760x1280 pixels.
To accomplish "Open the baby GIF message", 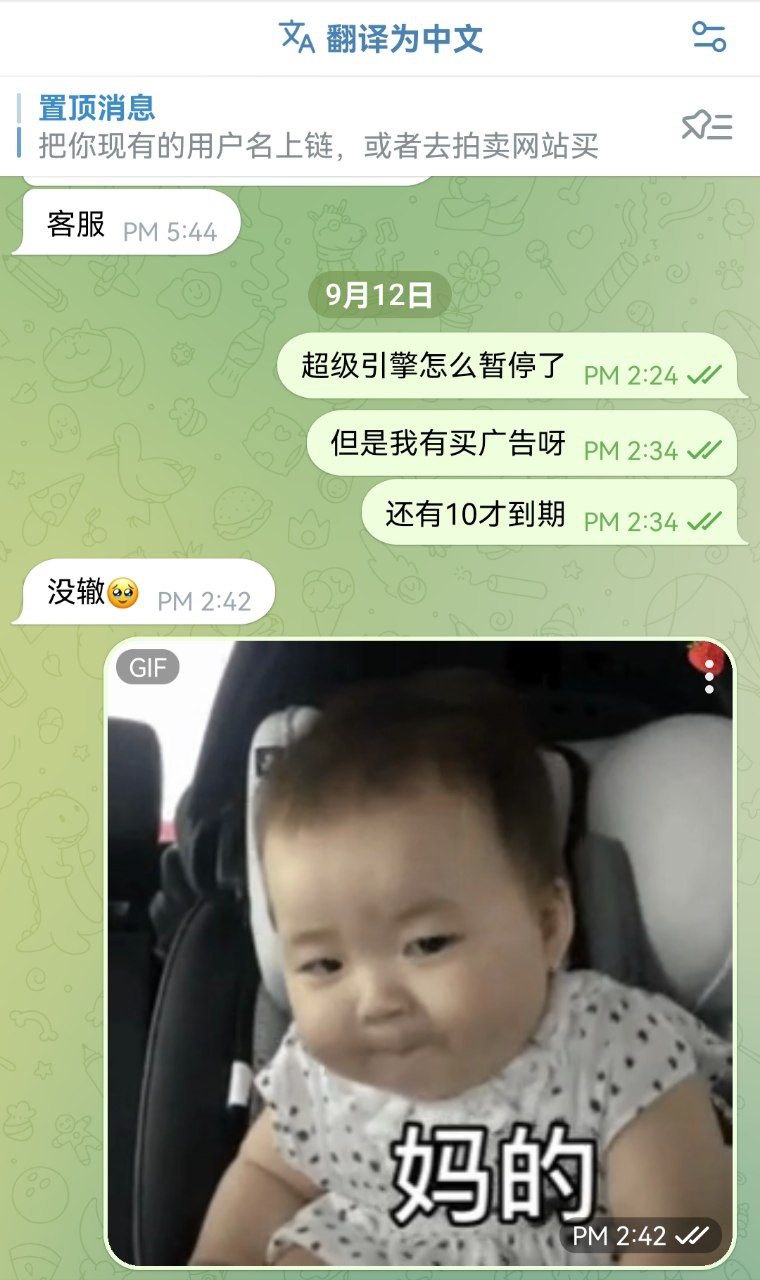I will tap(420, 950).
